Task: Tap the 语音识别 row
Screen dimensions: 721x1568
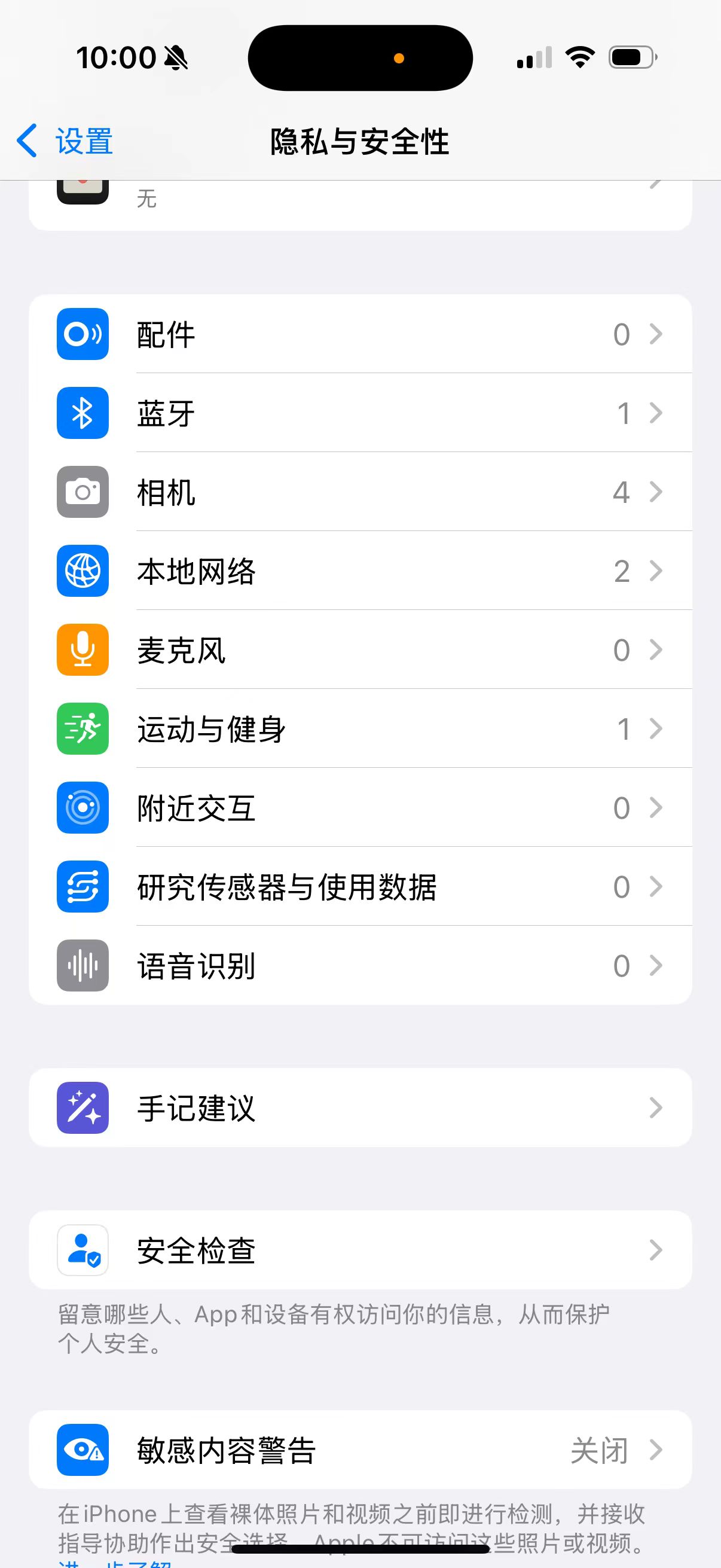Action: pos(360,965)
